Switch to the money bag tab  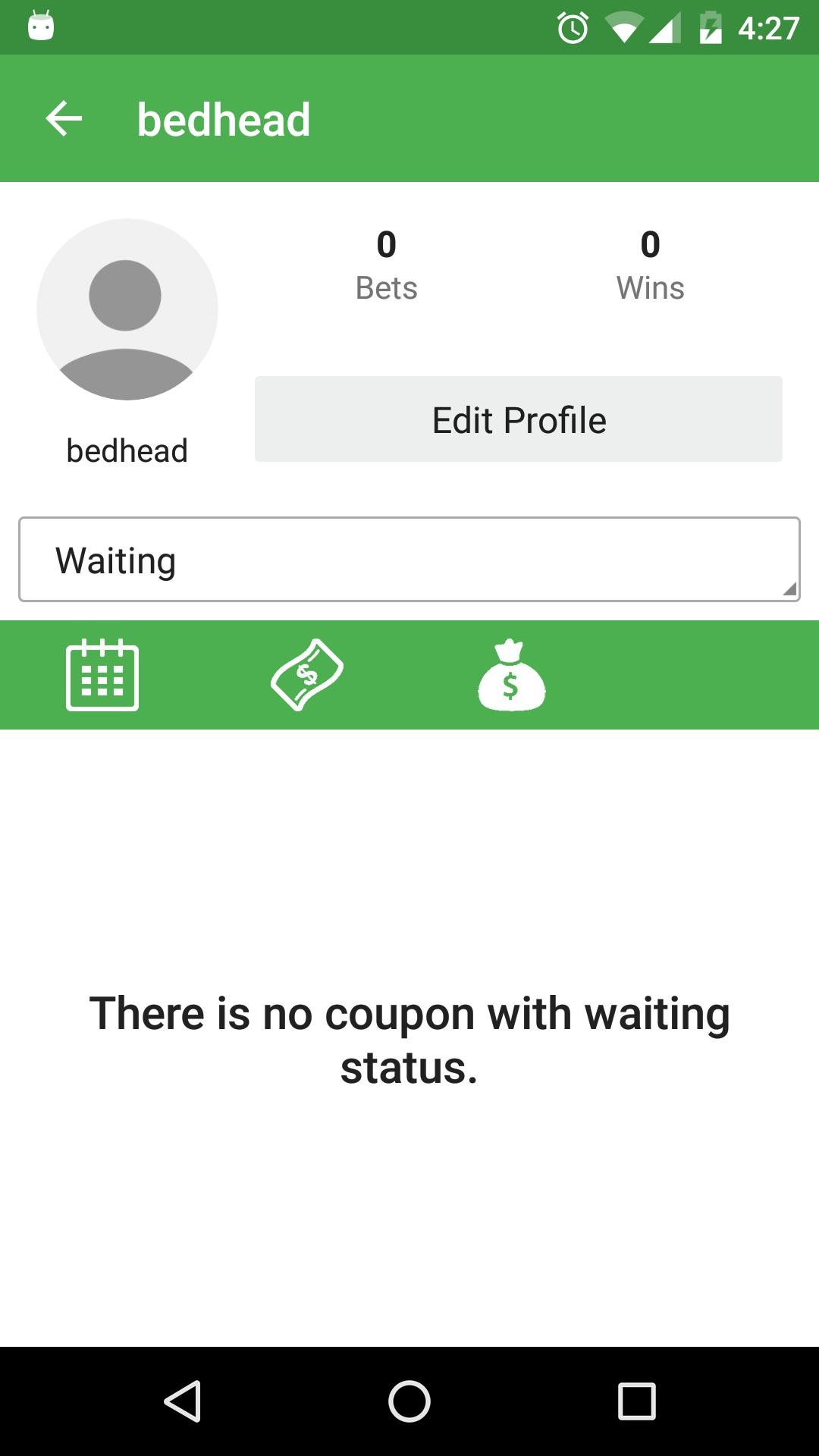point(512,675)
